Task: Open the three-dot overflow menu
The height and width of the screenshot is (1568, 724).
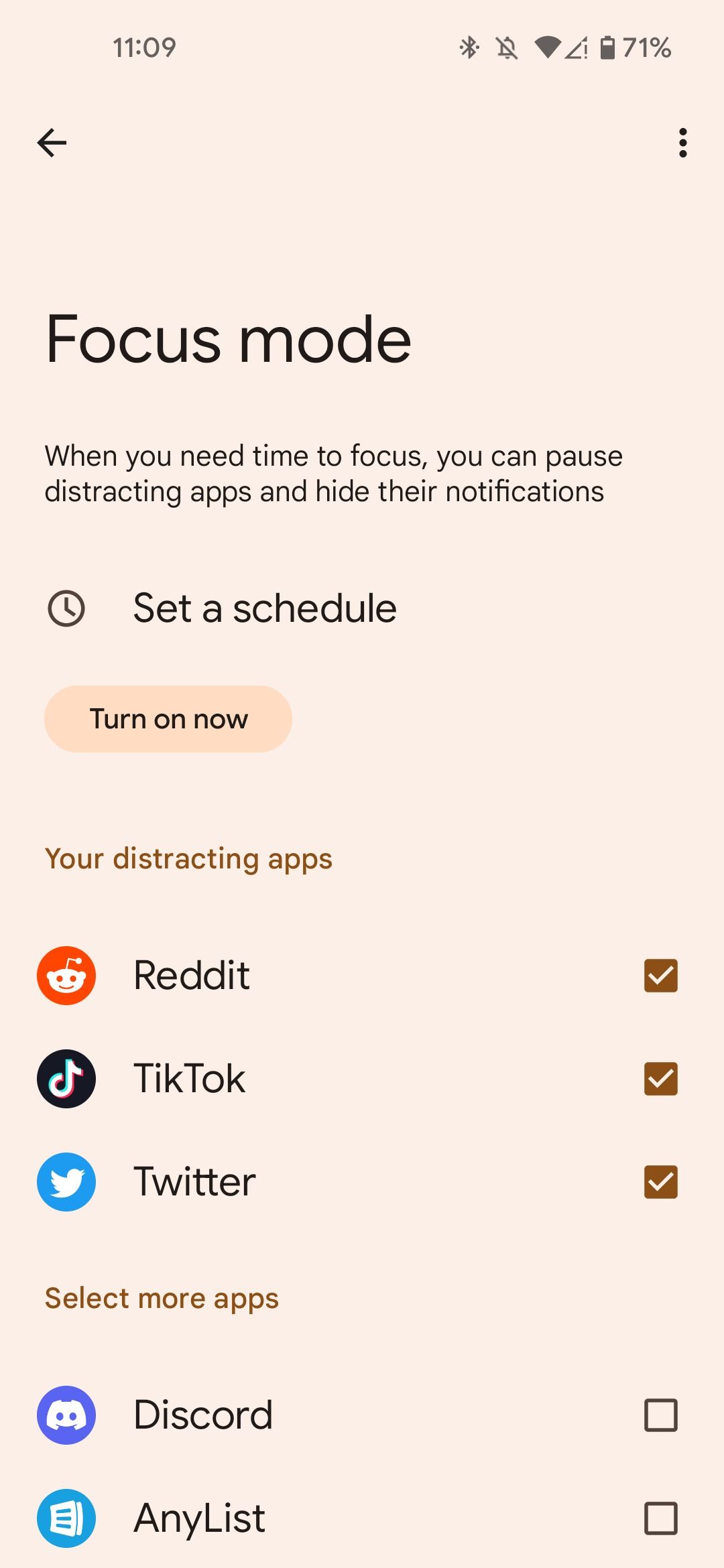Action: (682, 143)
